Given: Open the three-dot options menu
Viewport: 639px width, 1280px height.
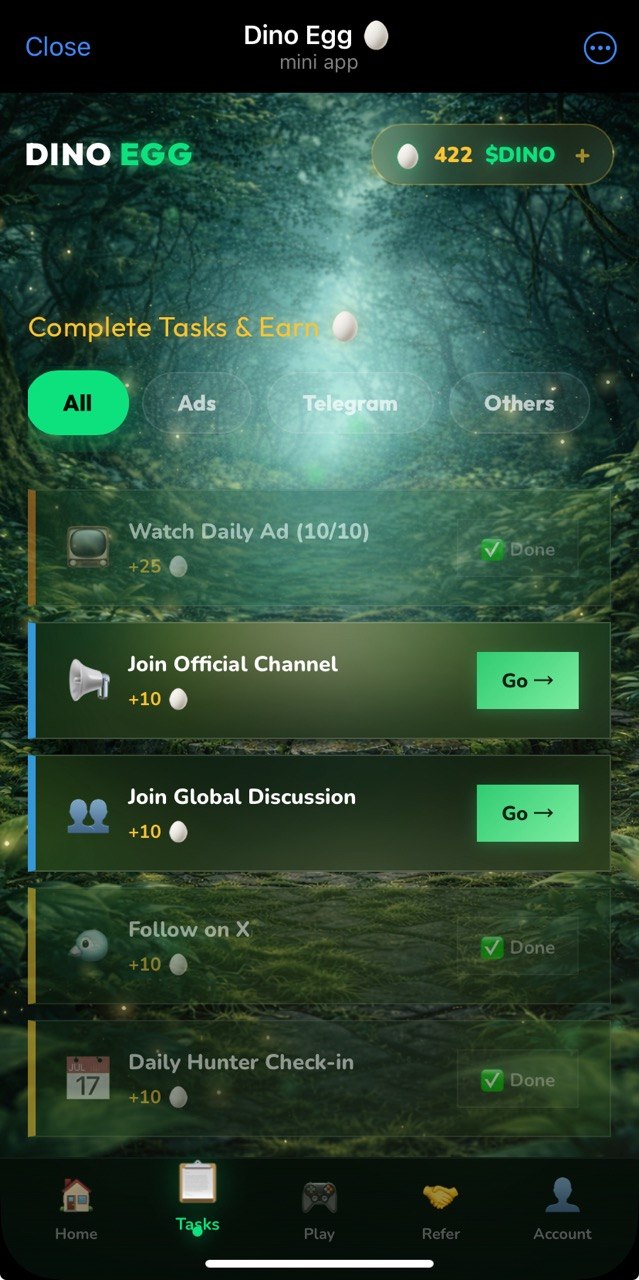Looking at the screenshot, I should point(600,47).
